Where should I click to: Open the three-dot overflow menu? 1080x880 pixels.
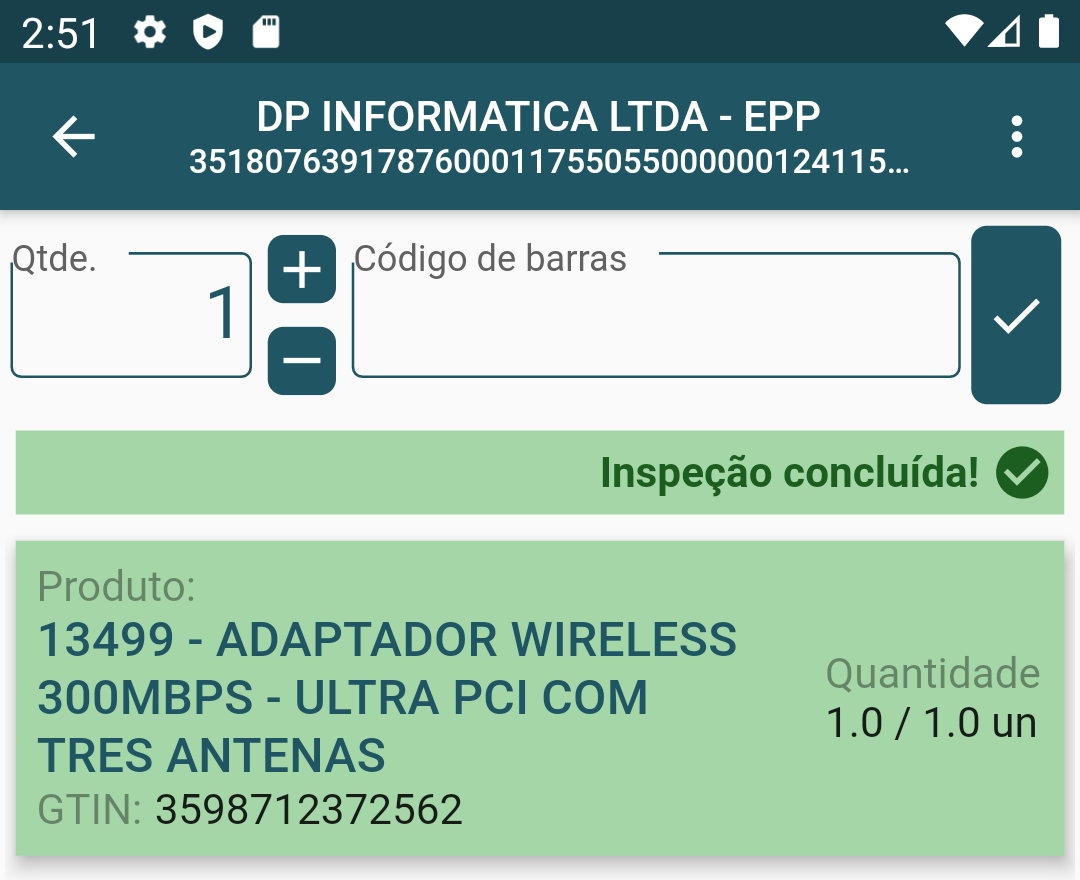[x=1016, y=137]
